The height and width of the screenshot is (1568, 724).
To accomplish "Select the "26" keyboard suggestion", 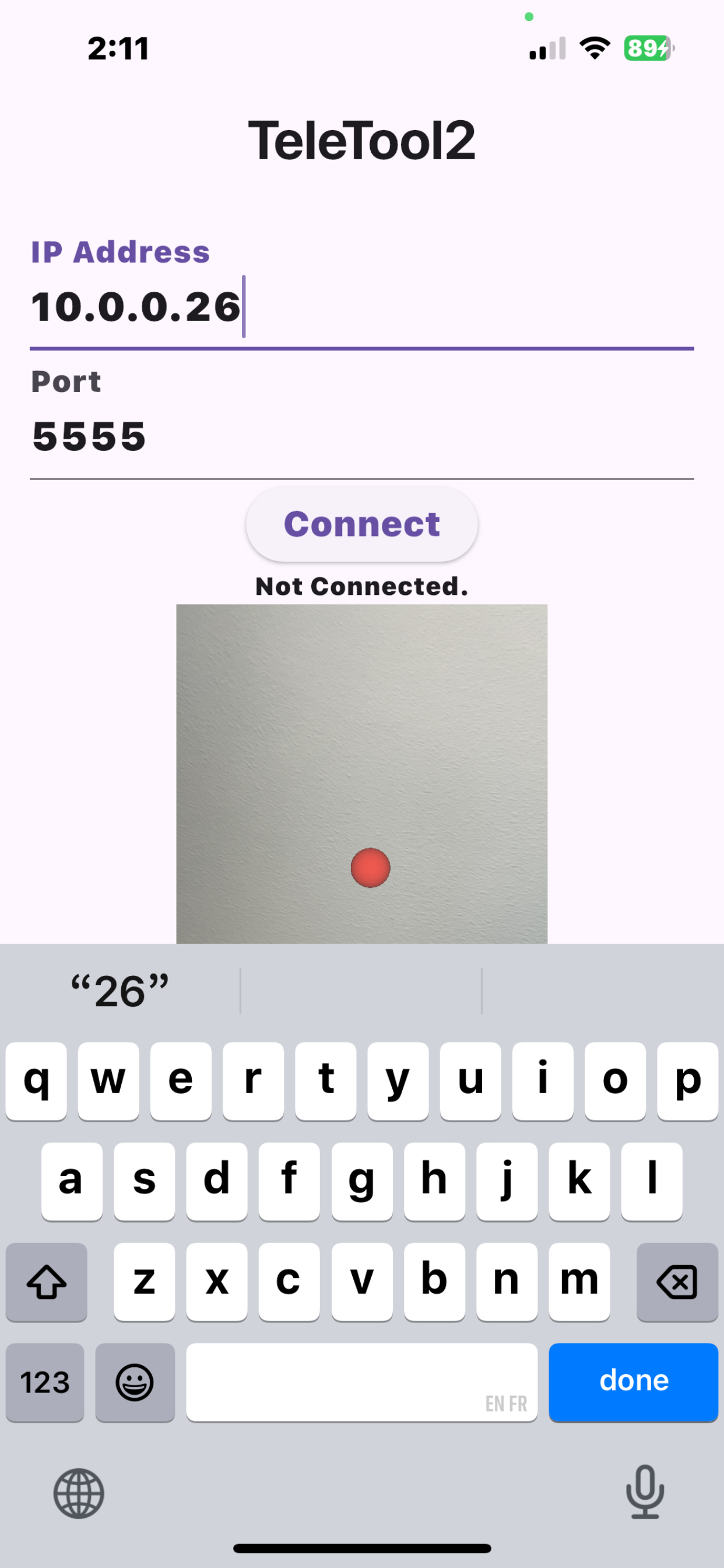I will click(120, 992).
